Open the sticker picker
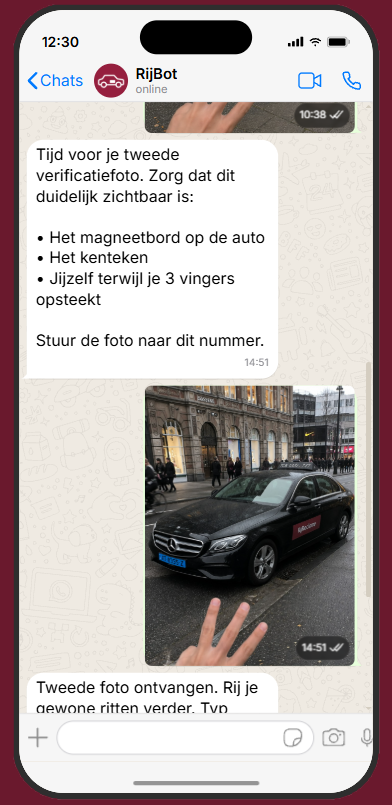Screen dimensions: 392x805 click(293, 738)
